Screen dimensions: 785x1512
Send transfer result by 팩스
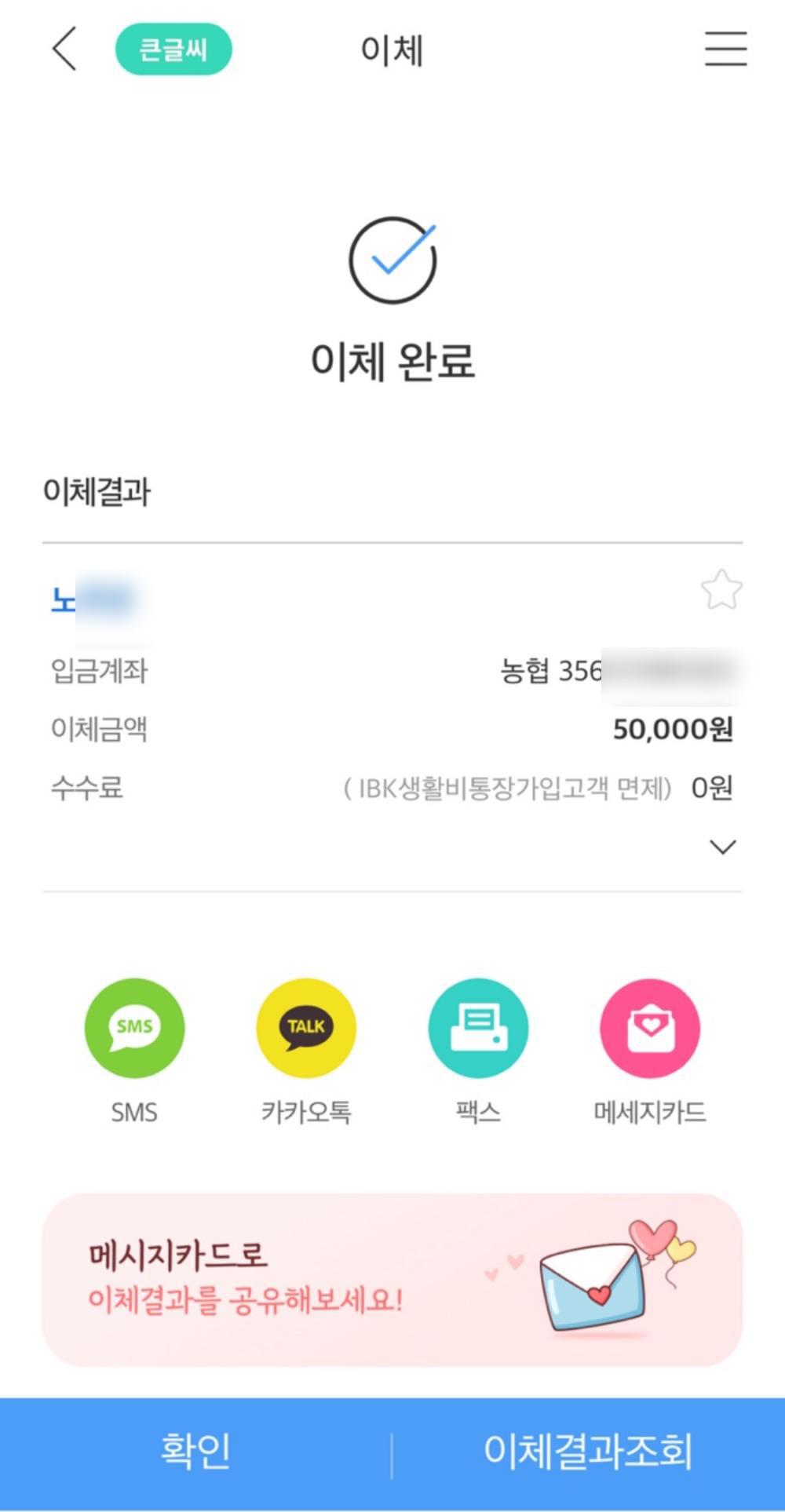click(478, 1028)
